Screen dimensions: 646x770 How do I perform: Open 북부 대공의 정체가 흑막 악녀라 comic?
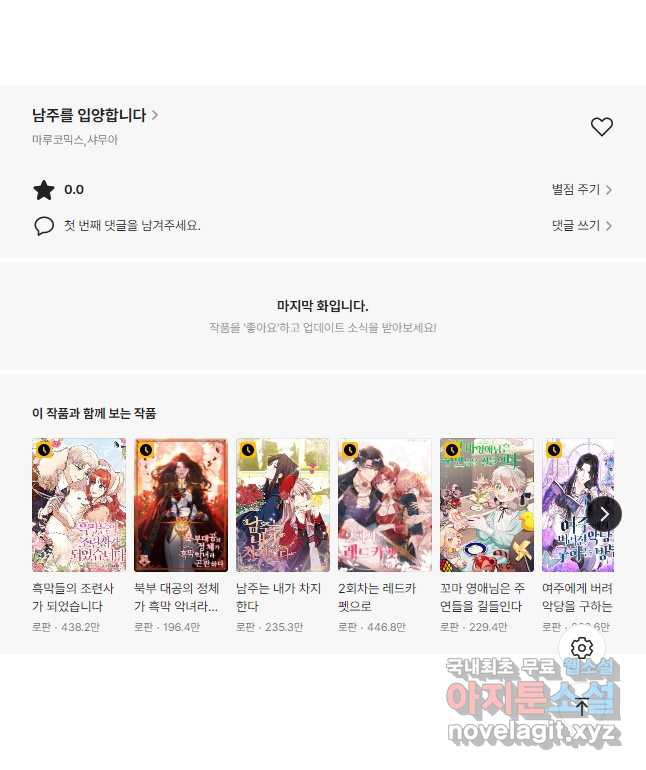pos(181,505)
